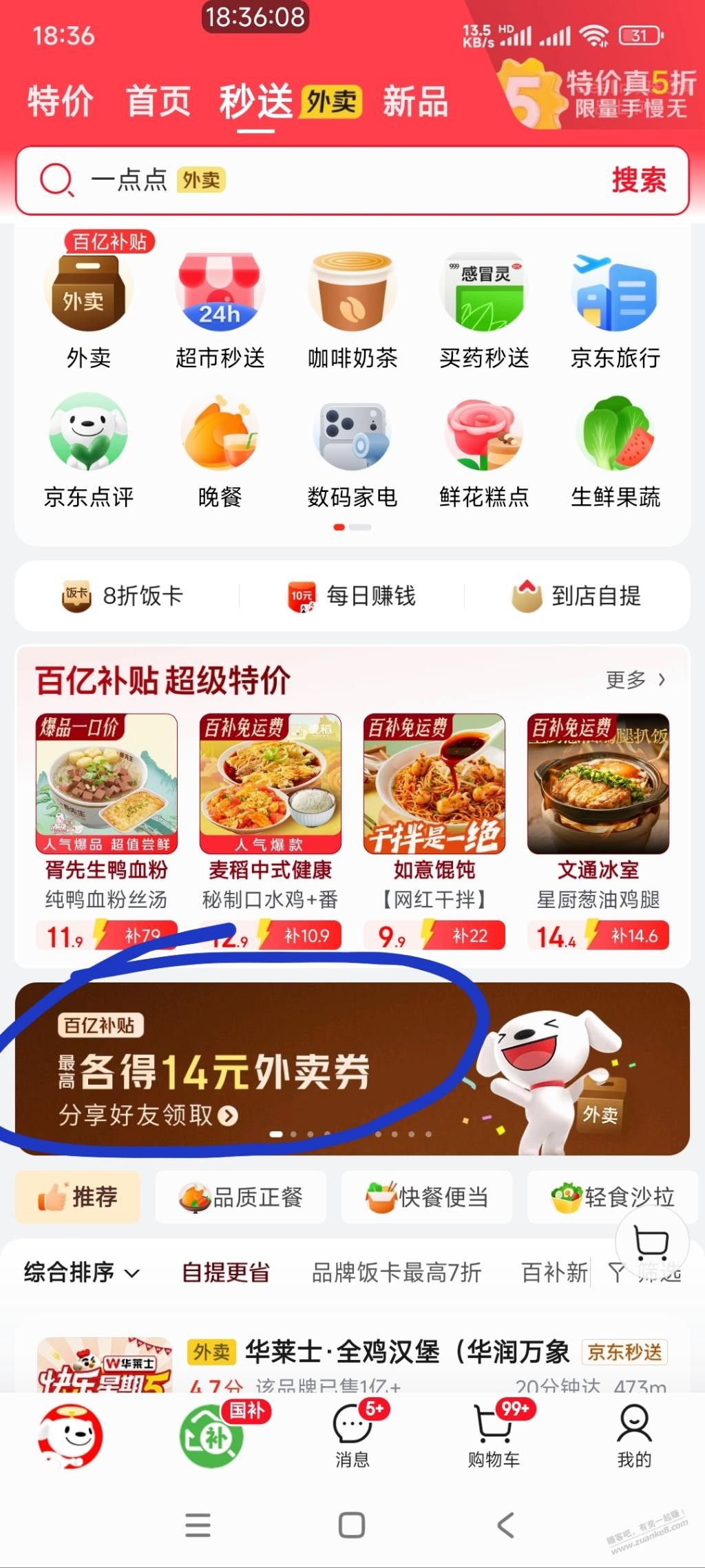Open 买药秒送 category
705x1568 pixels.
pos(484,310)
